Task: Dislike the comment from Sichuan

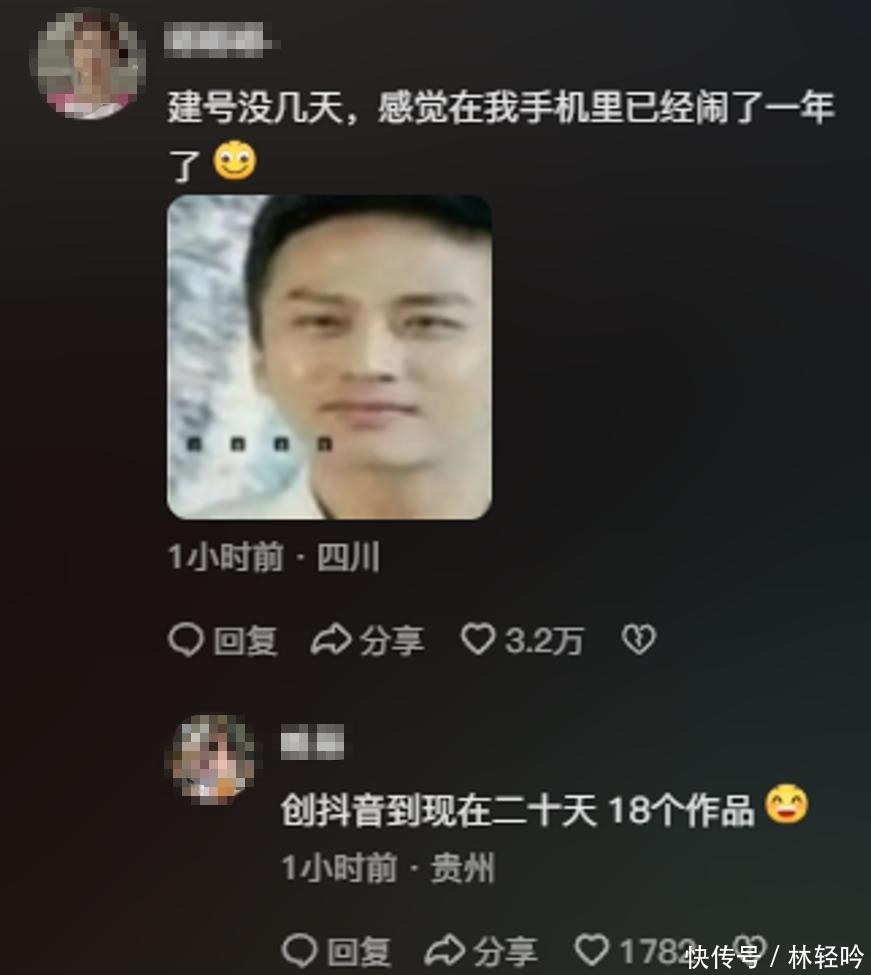Action: (638, 639)
